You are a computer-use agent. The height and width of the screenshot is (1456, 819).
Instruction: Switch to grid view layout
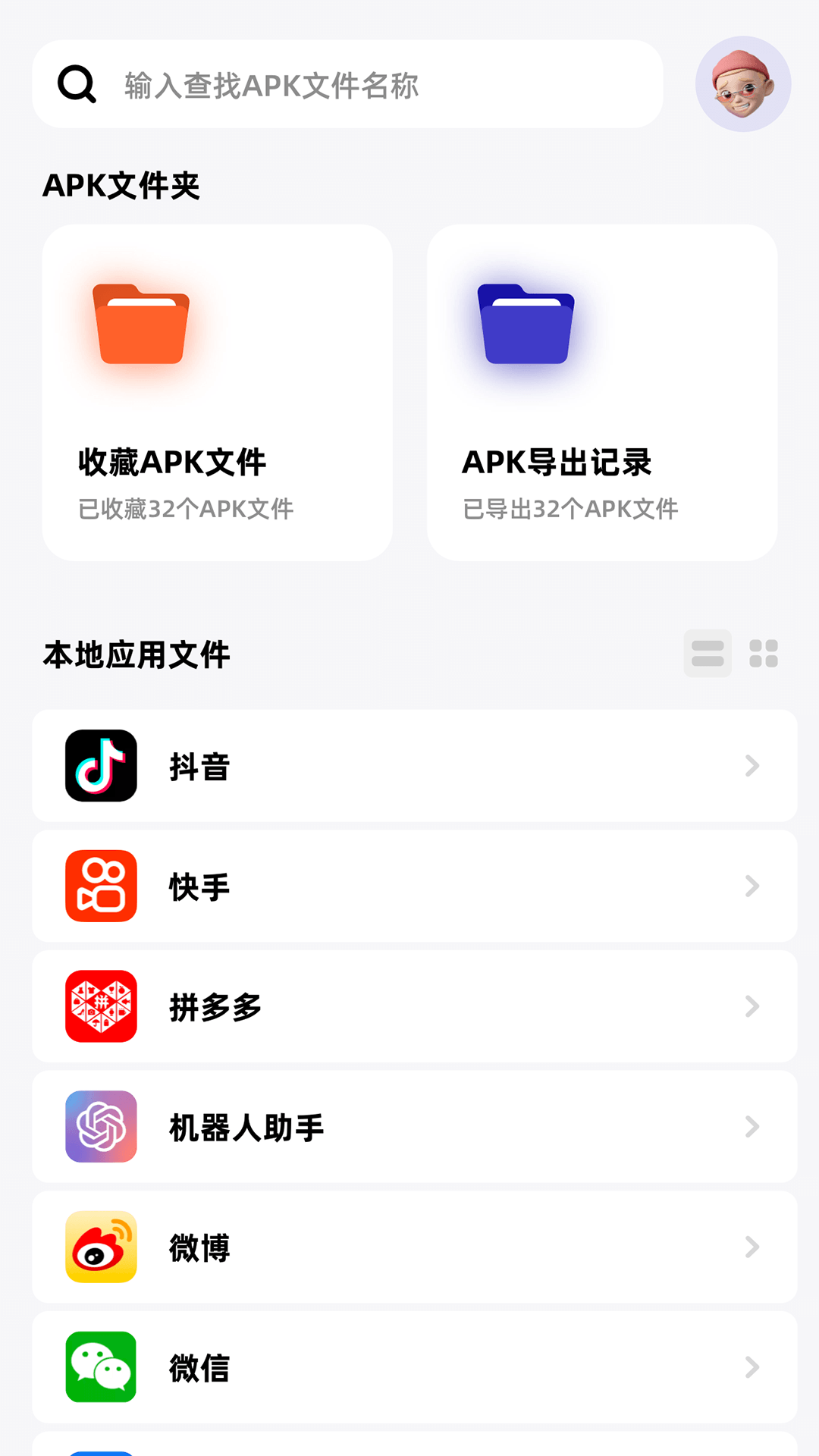point(764,654)
